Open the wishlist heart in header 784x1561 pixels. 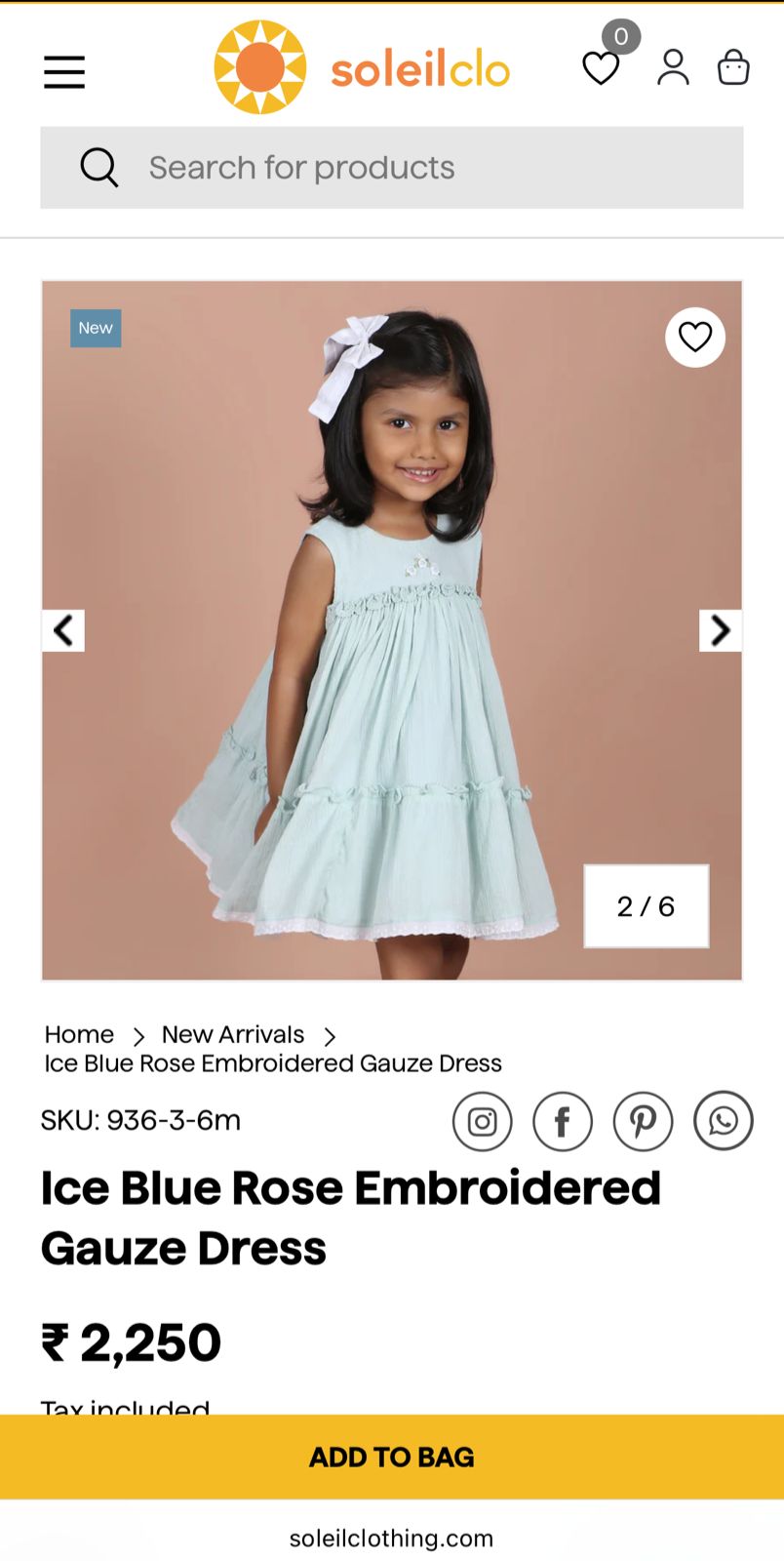(601, 68)
